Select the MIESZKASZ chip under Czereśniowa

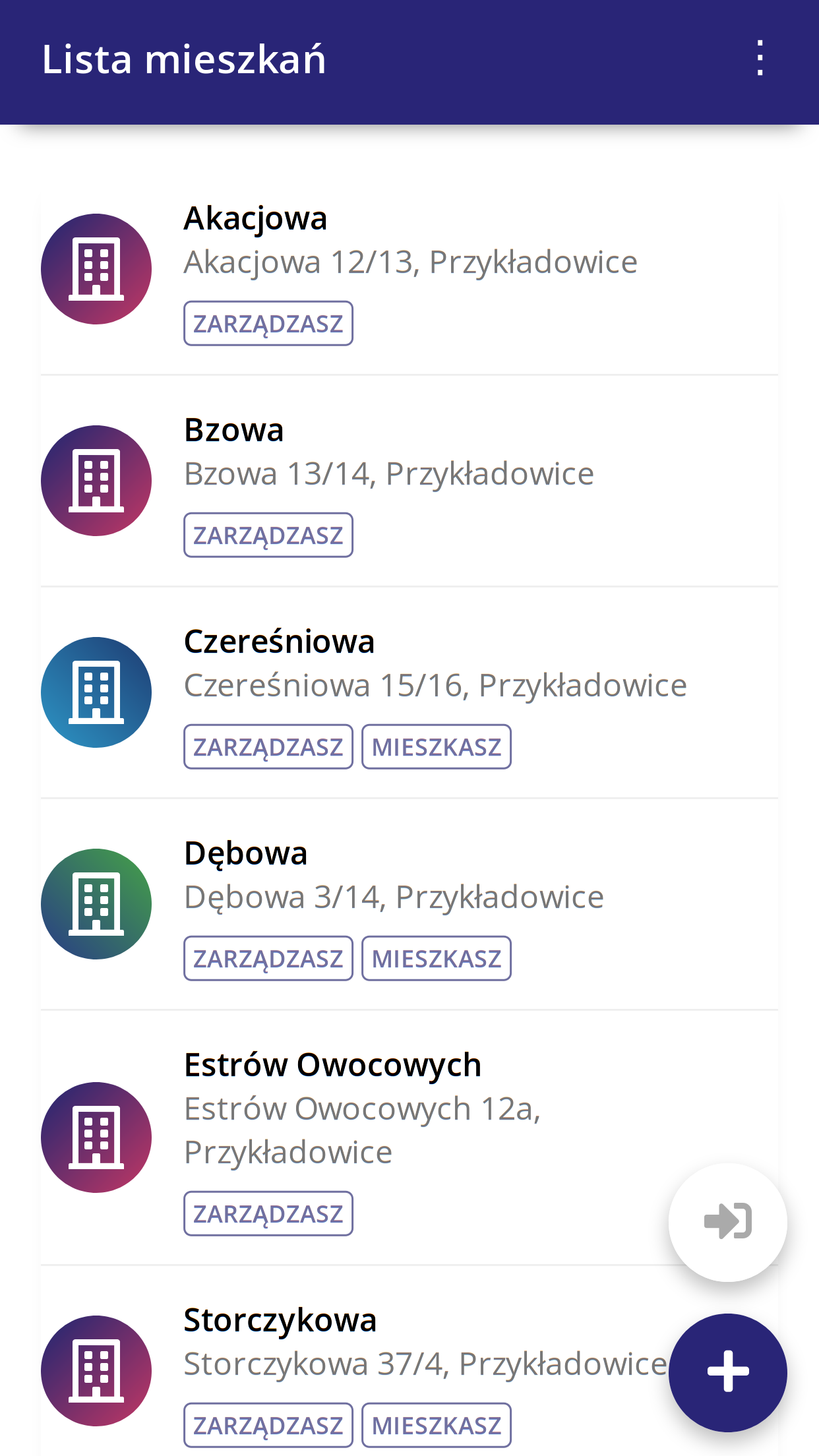pos(437,746)
